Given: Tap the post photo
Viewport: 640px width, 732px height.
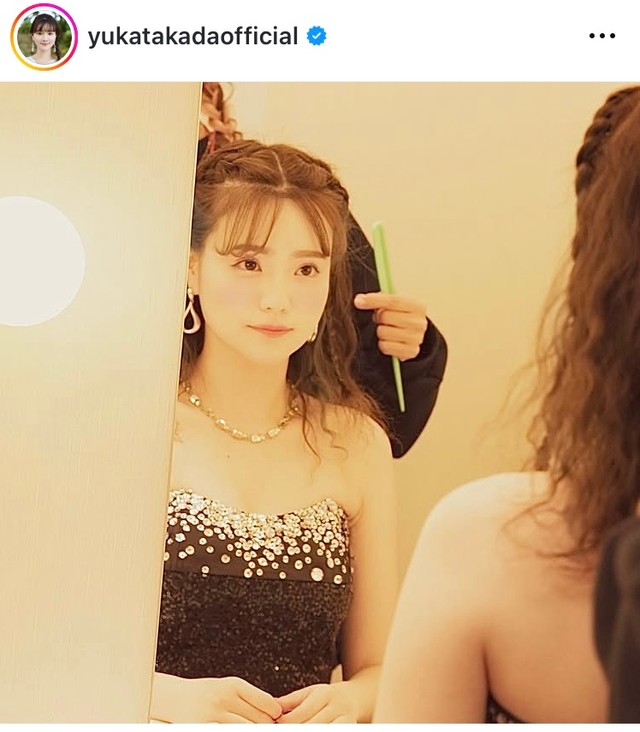Looking at the screenshot, I should click(320, 400).
